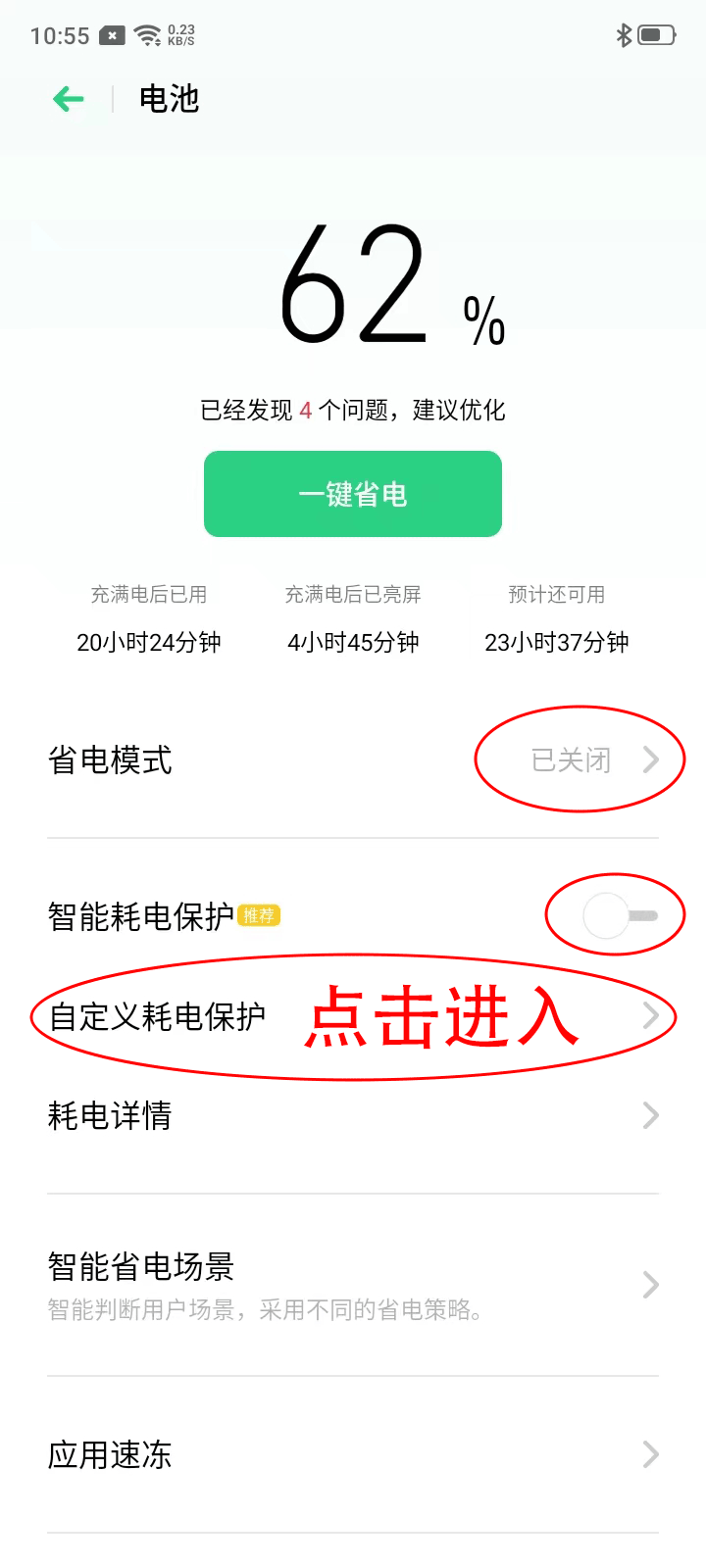Open 智能省电场景 options
The height and width of the screenshot is (1568, 706).
click(353, 1284)
